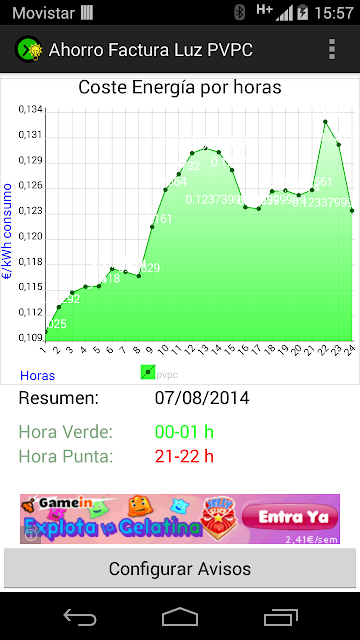Image resolution: width=360 pixels, height=640 pixels.
Task: Go back with the system back button
Action: coord(80,617)
